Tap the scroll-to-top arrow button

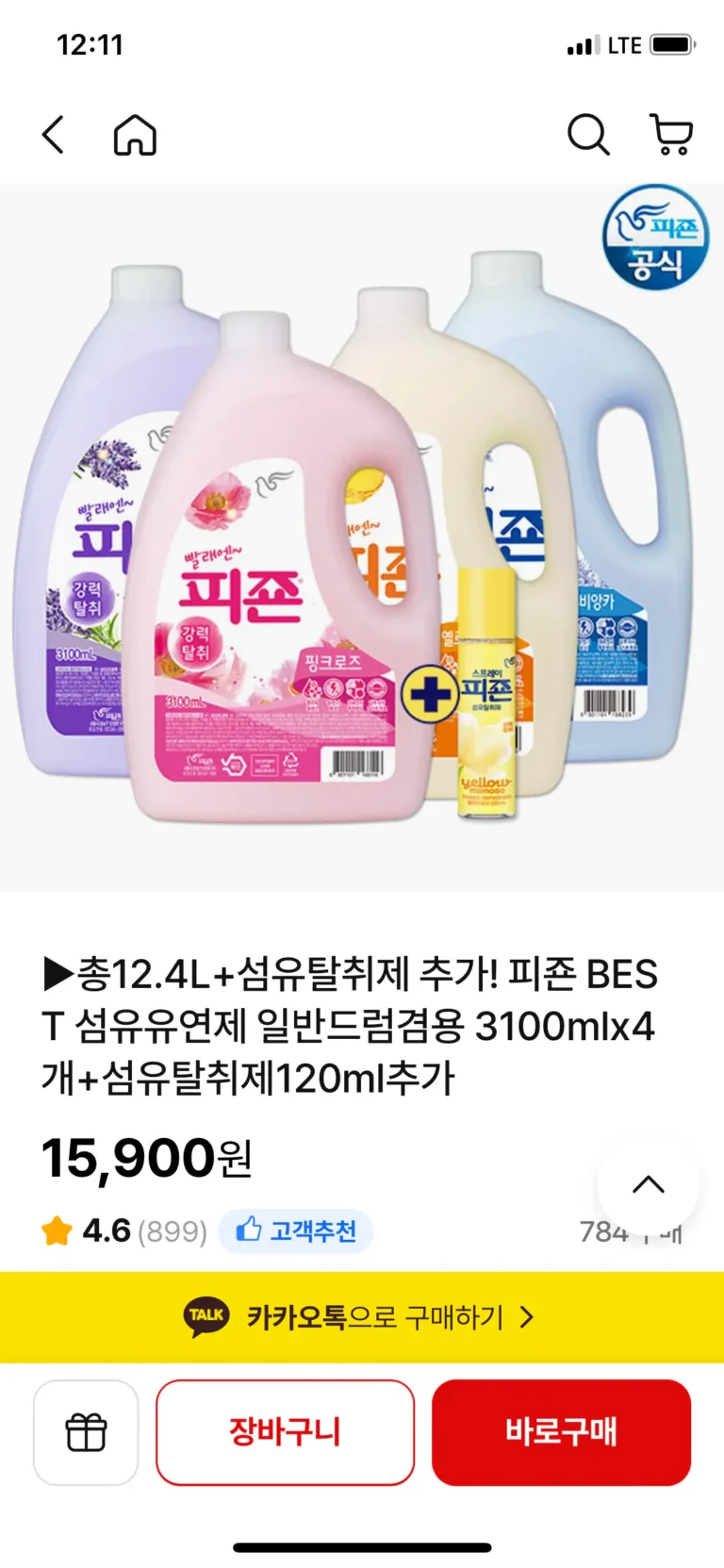pos(648,1185)
